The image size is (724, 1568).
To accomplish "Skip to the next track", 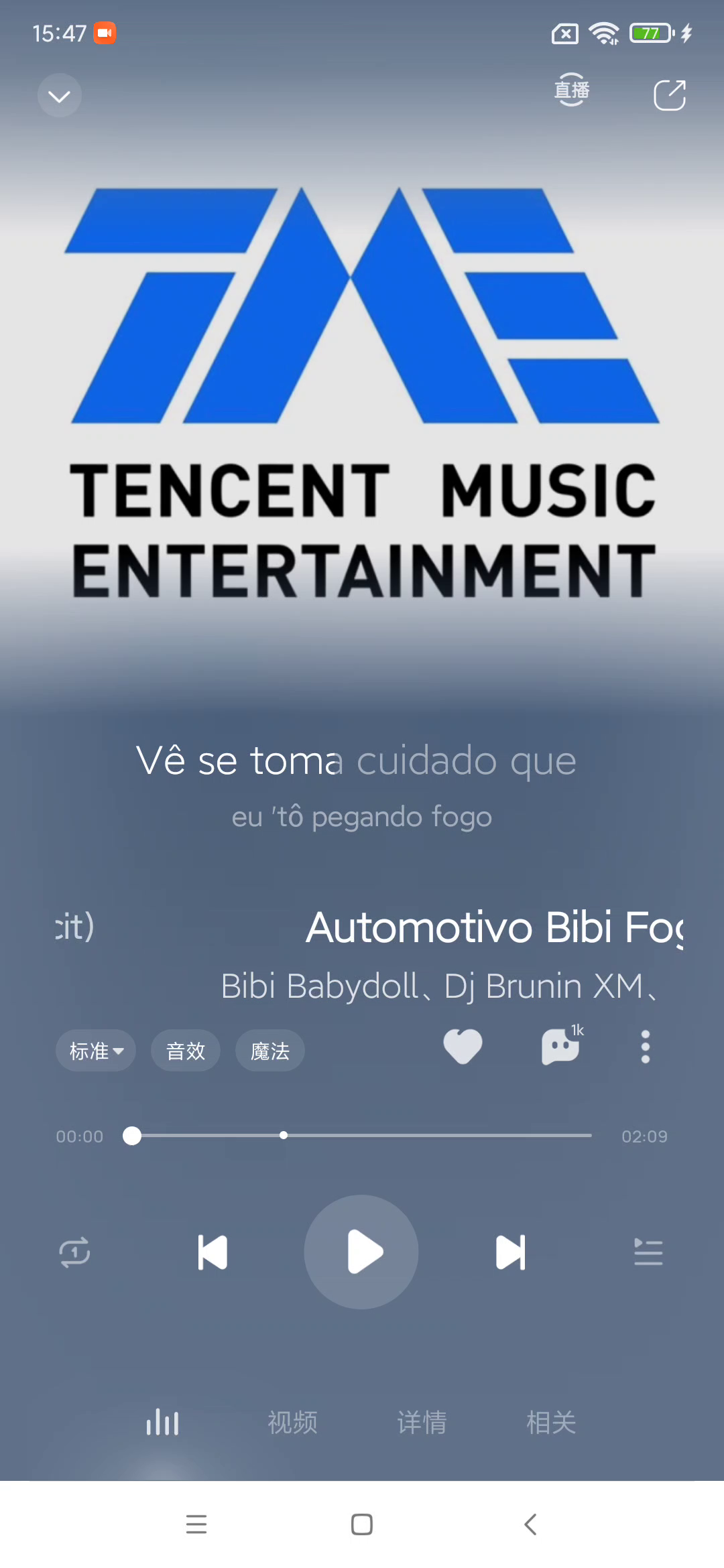I will tap(510, 1252).
